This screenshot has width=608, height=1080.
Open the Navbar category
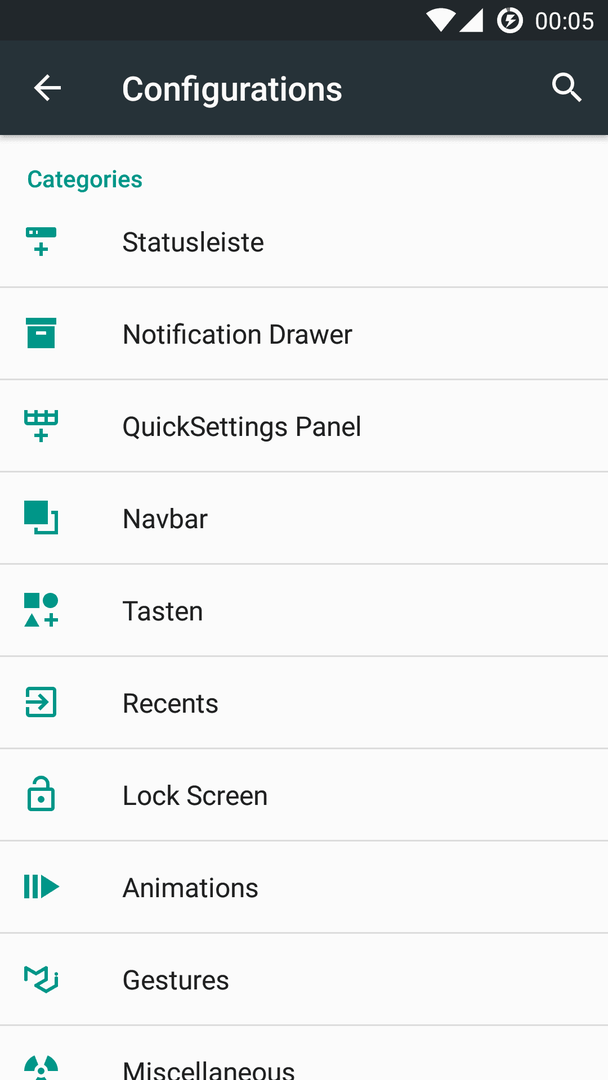[x=304, y=519]
